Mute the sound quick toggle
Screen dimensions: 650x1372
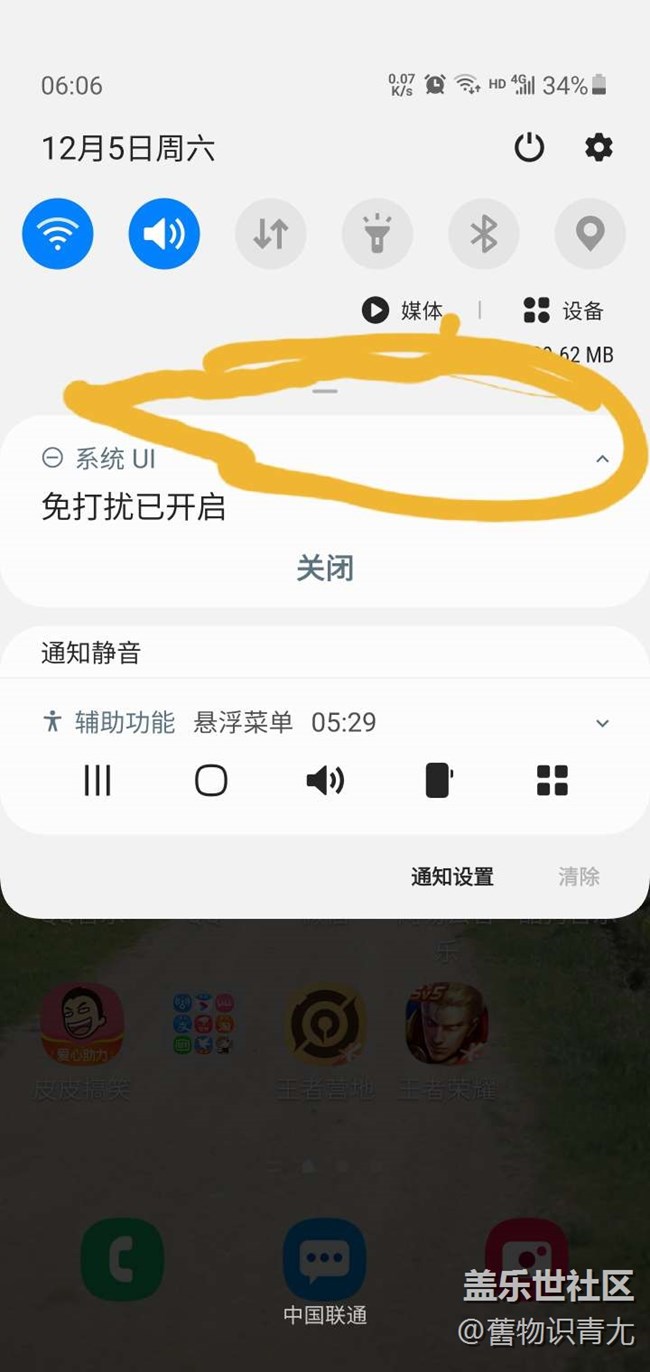click(164, 234)
